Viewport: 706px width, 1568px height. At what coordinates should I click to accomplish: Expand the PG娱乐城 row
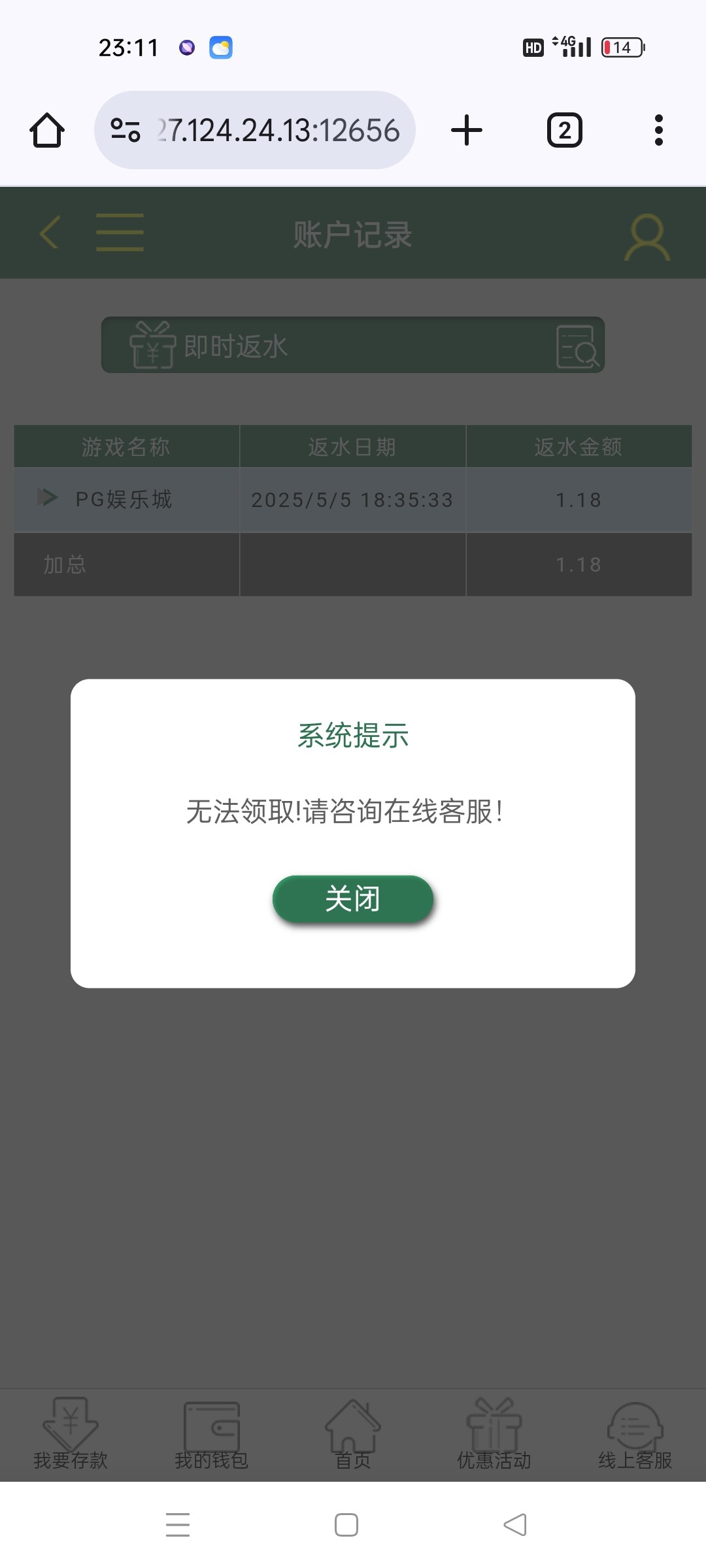pos(48,498)
